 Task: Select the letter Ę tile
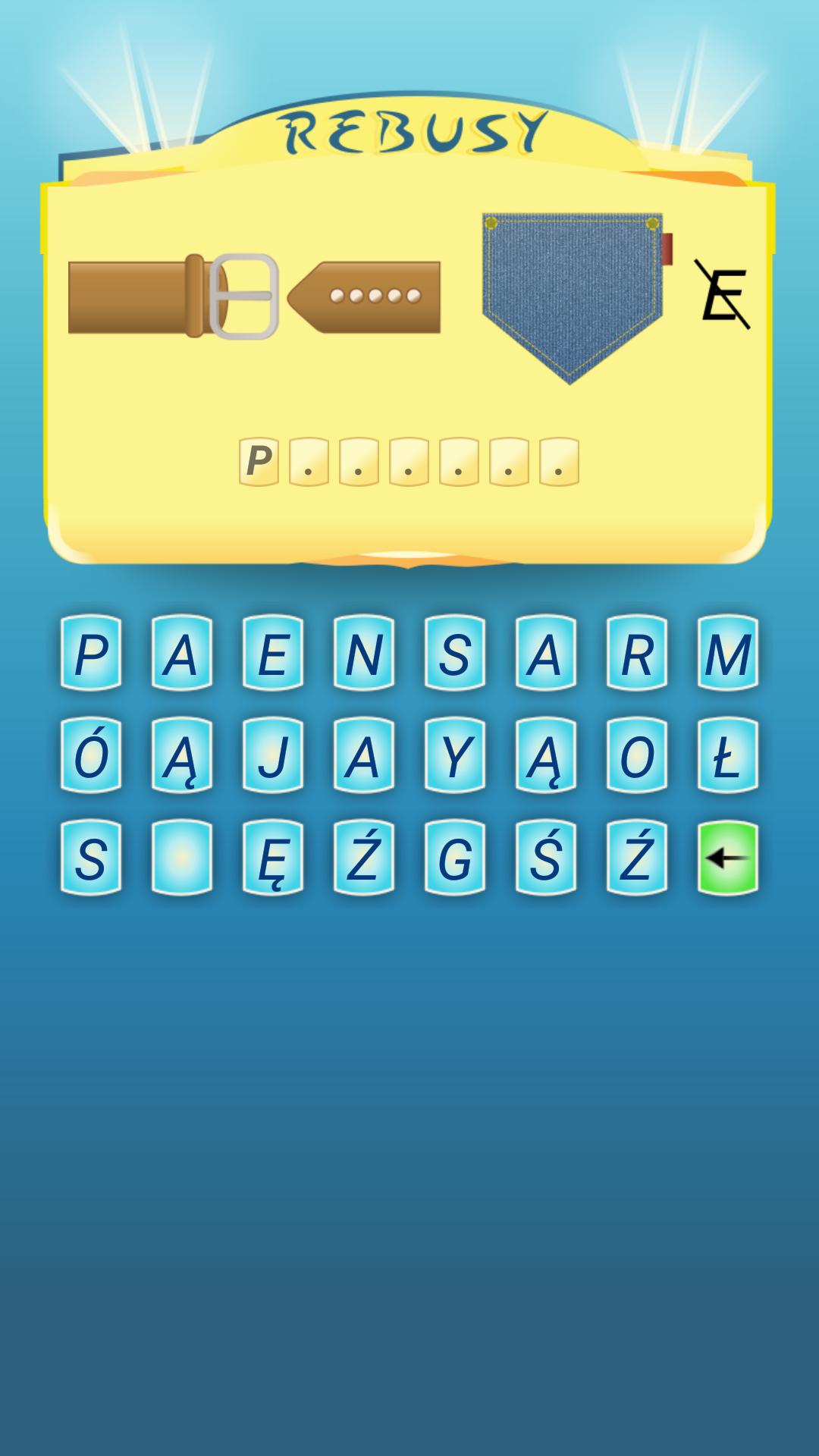click(x=273, y=858)
